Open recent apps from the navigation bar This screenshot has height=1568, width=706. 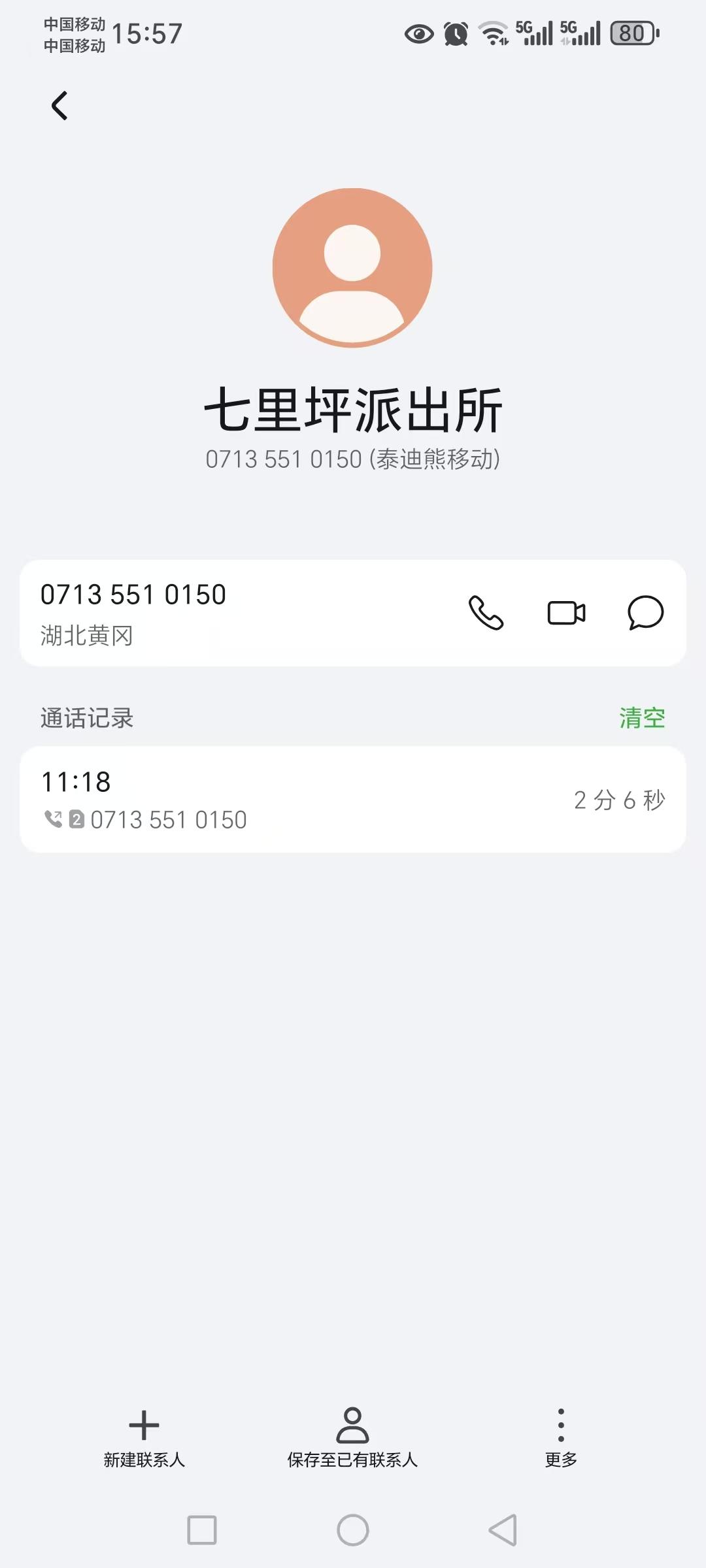coord(202,1530)
